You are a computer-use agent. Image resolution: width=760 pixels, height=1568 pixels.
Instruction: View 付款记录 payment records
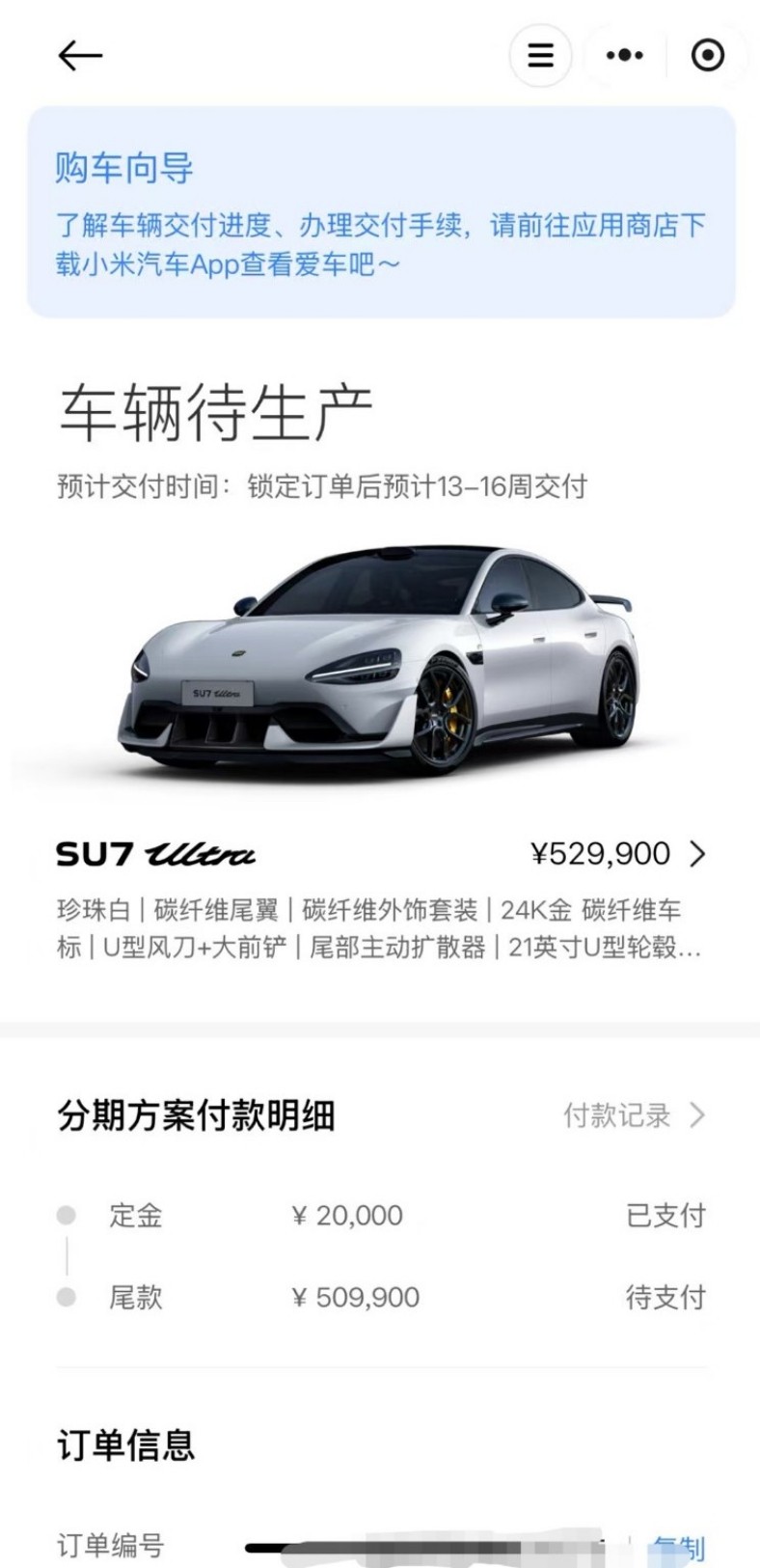tap(635, 1115)
